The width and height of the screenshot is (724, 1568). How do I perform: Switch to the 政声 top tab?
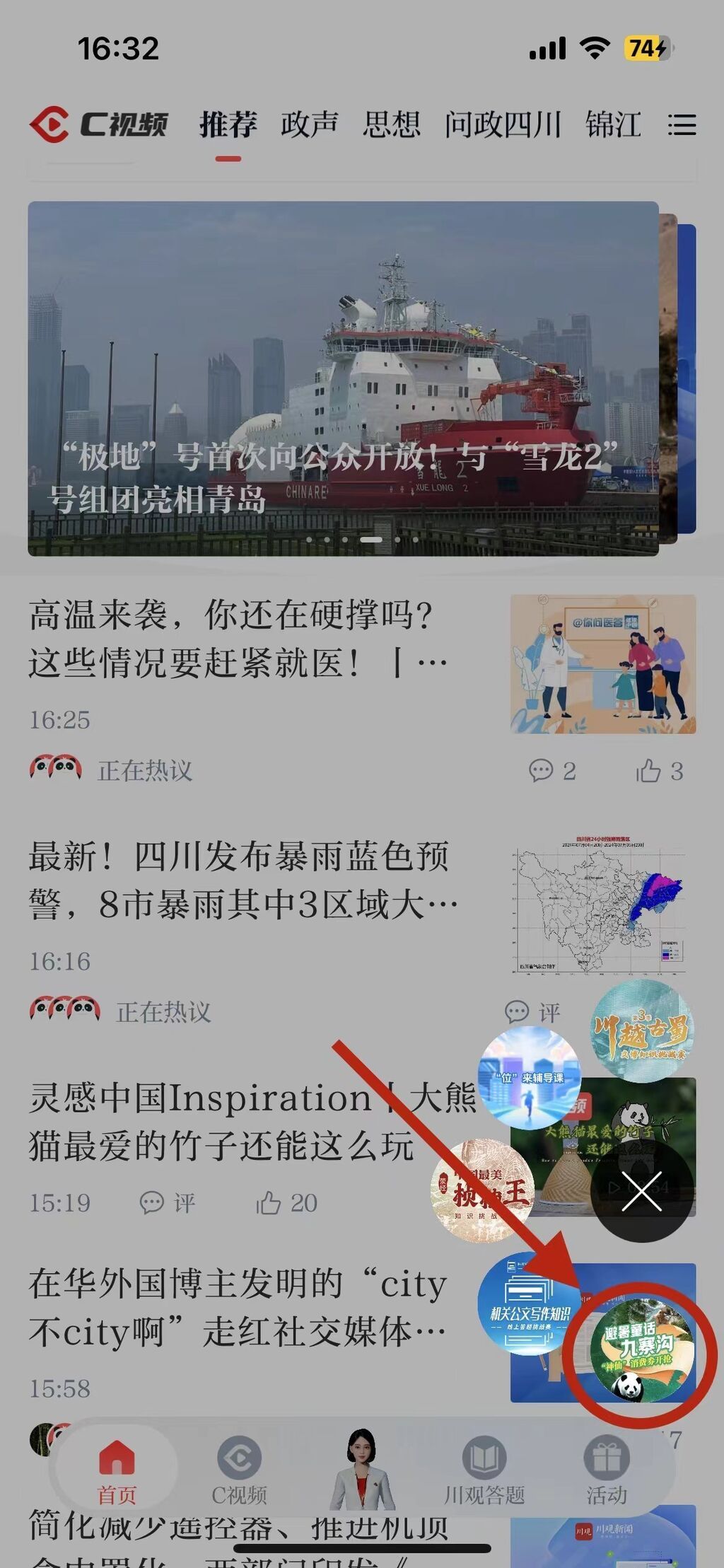pyautogui.click(x=309, y=125)
